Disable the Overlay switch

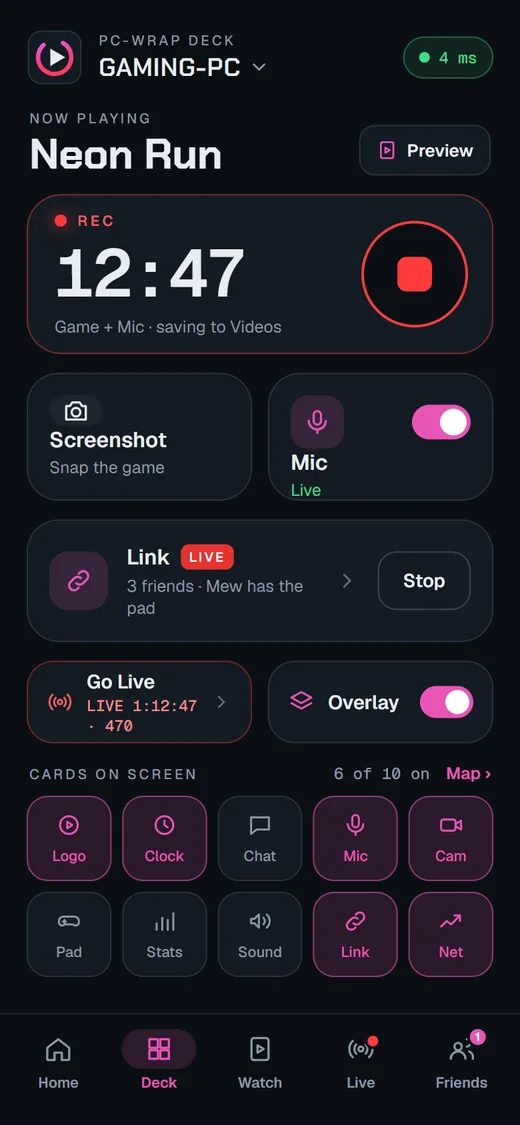pyautogui.click(x=446, y=702)
